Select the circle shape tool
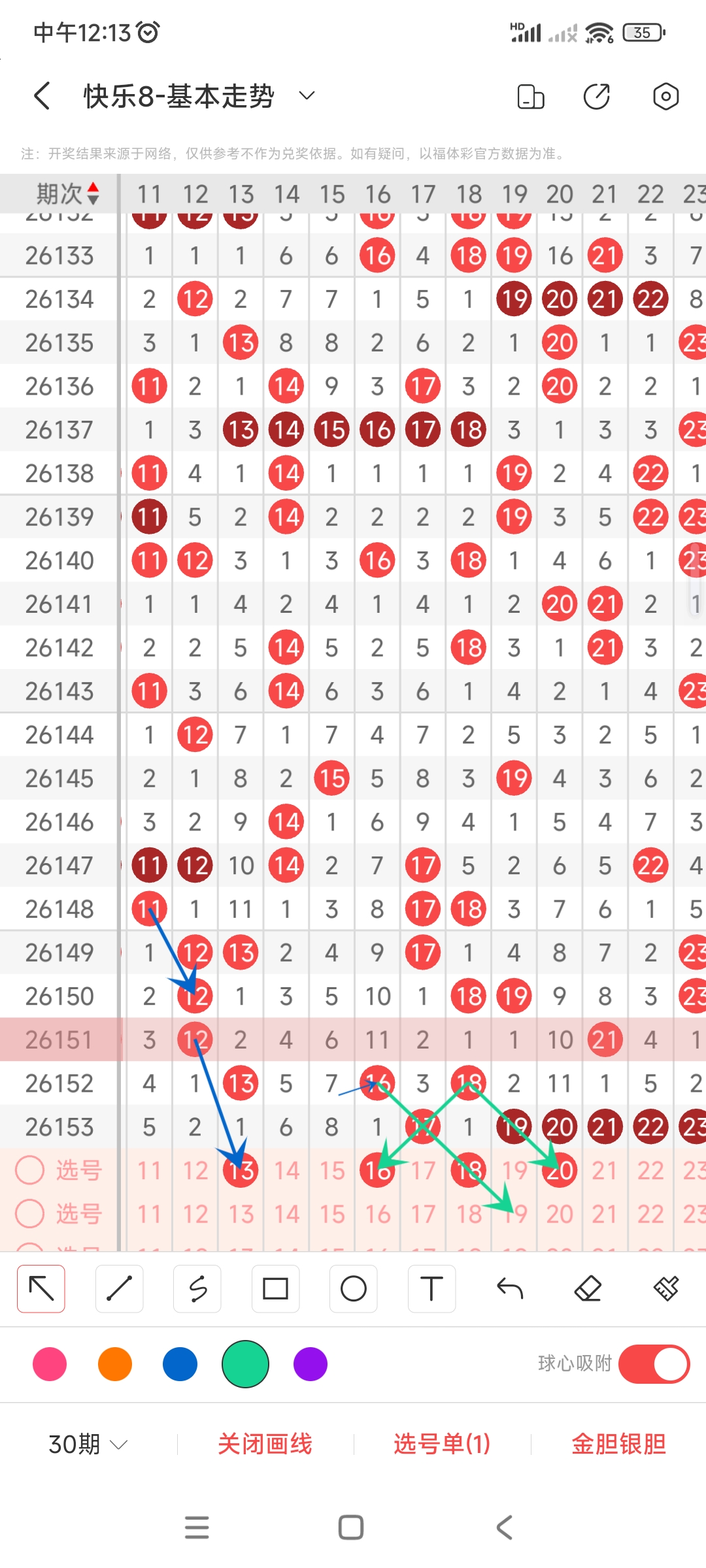 coord(354,1289)
